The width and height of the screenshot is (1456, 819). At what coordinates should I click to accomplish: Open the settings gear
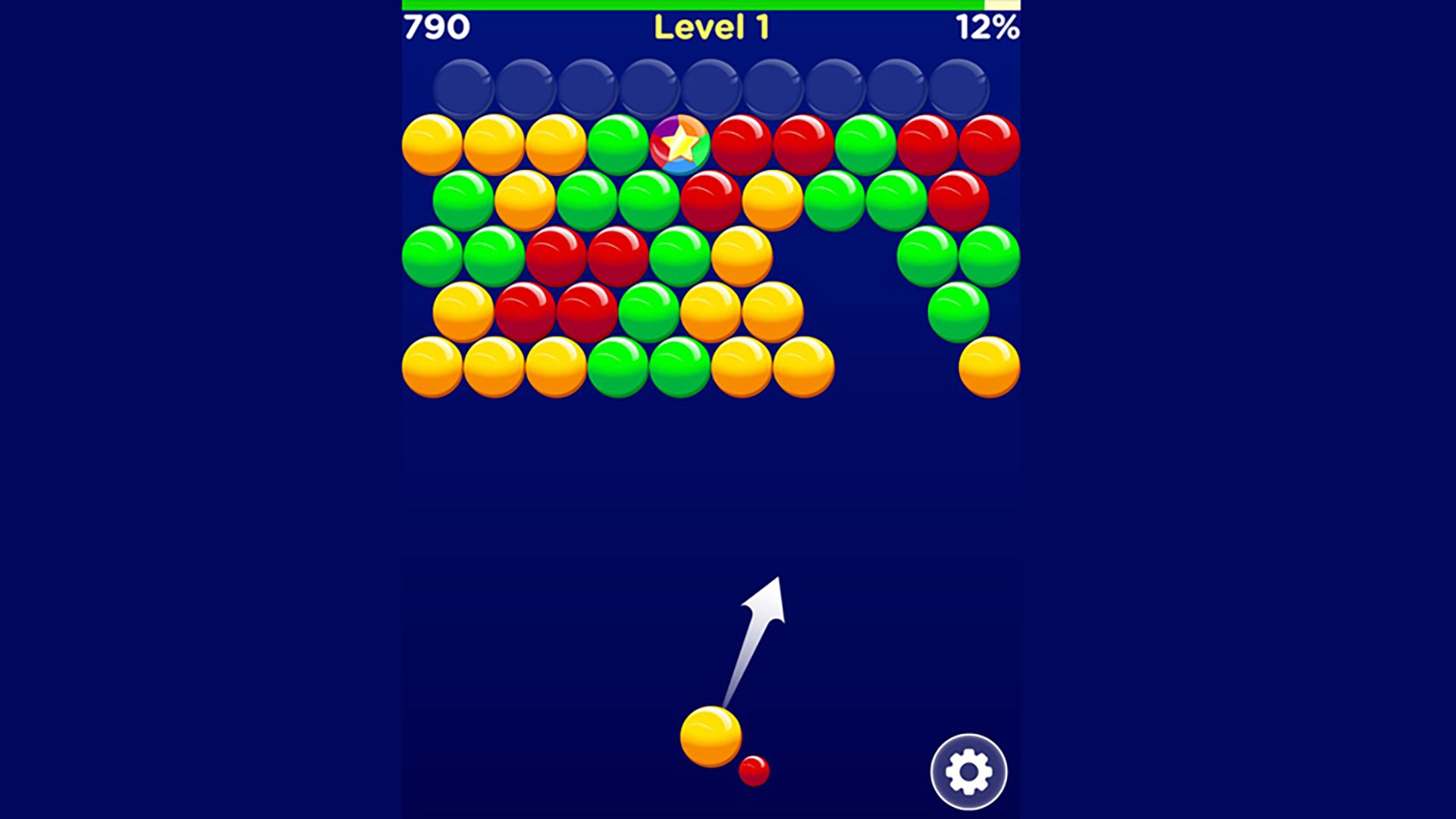click(x=968, y=772)
